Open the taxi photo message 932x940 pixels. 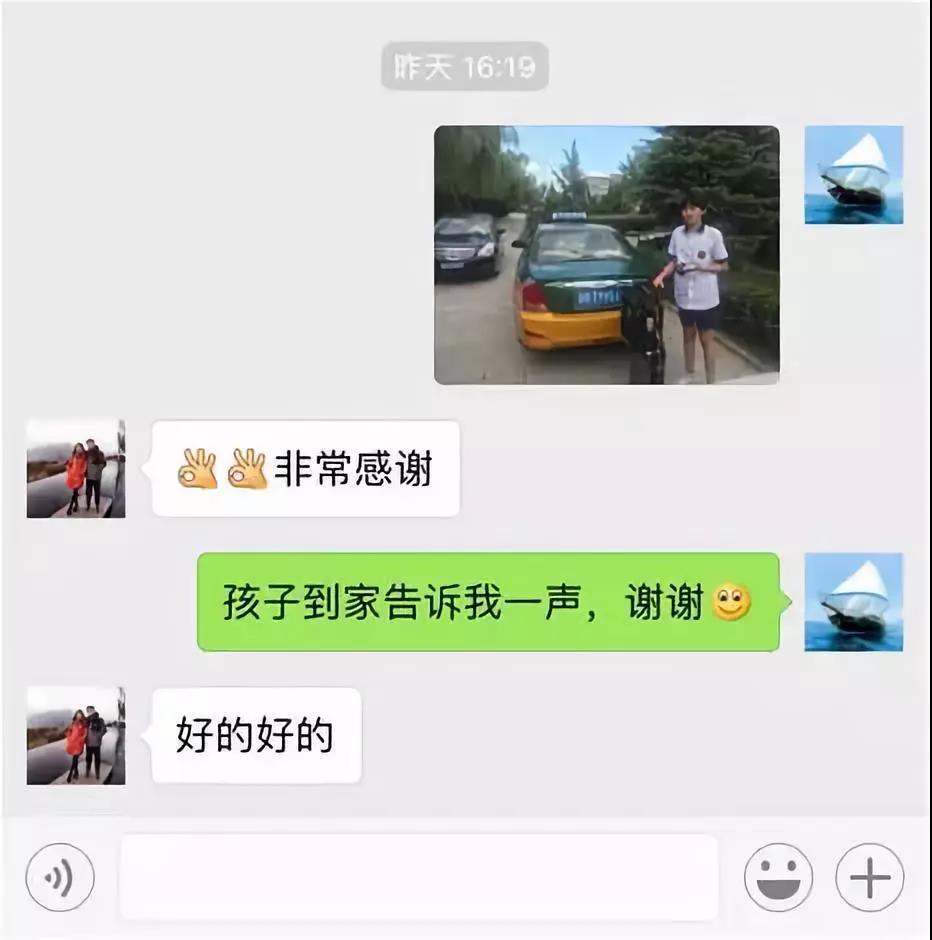coord(606,255)
